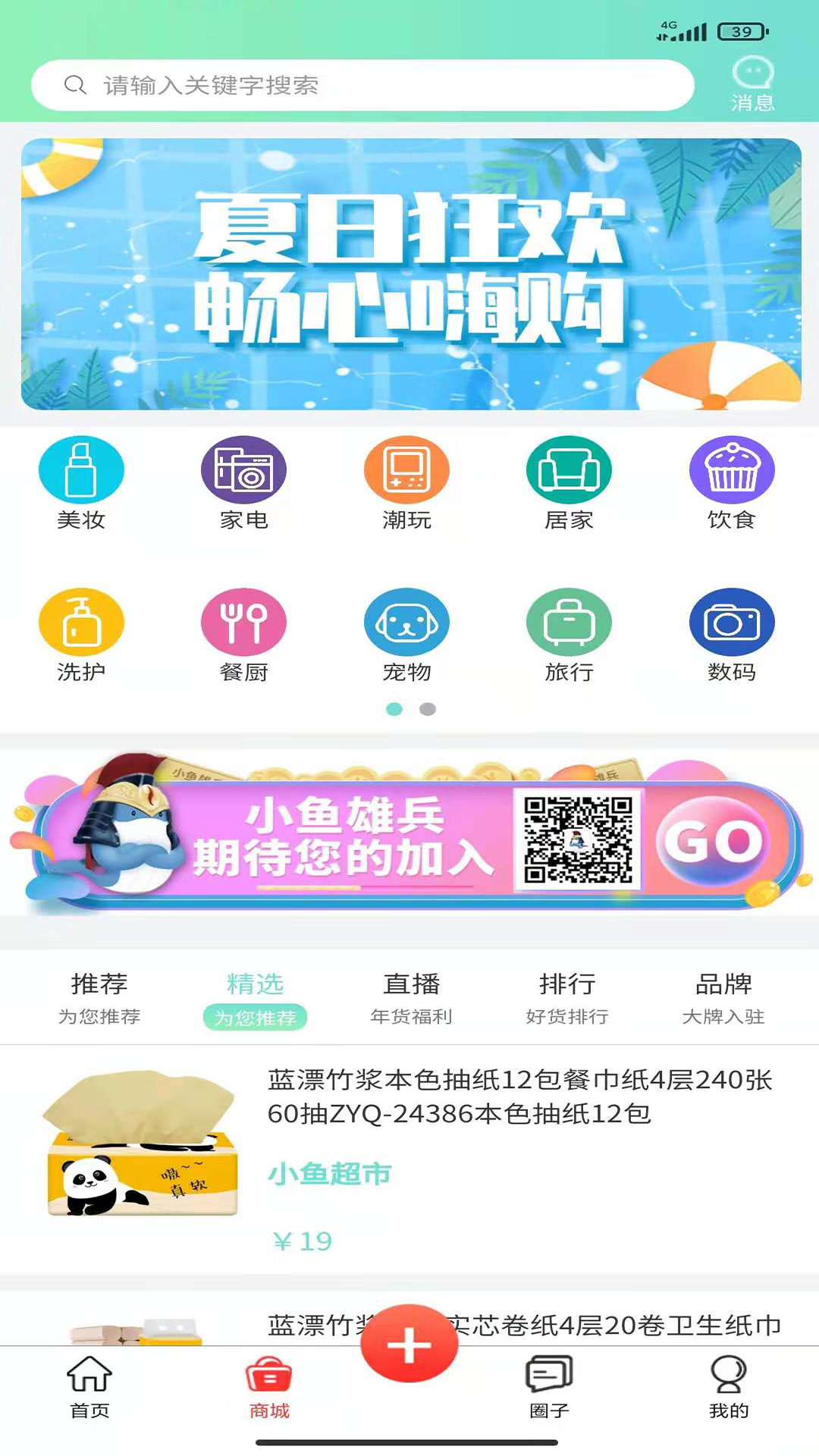
Task: Select the 潮玩 category
Action: (x=406, y=483)
